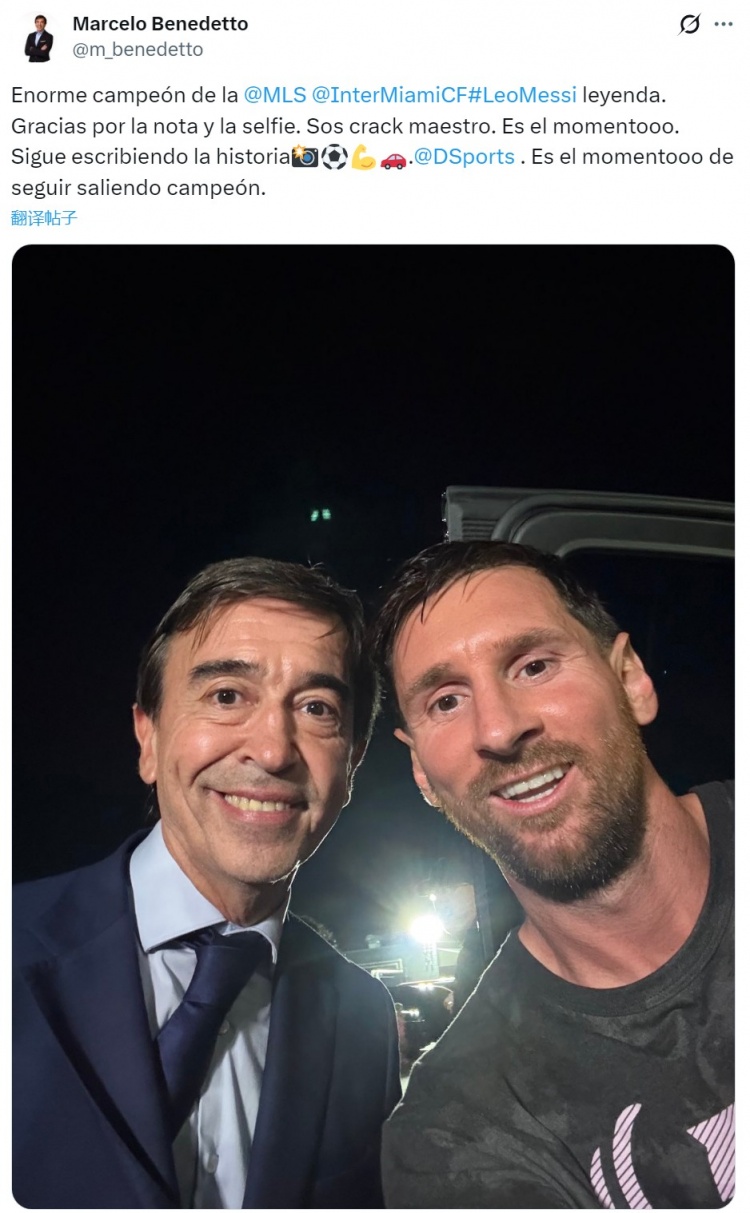750x1213 pixels.
Task: Open the @MLS mention link
Action: pos(275,96)
